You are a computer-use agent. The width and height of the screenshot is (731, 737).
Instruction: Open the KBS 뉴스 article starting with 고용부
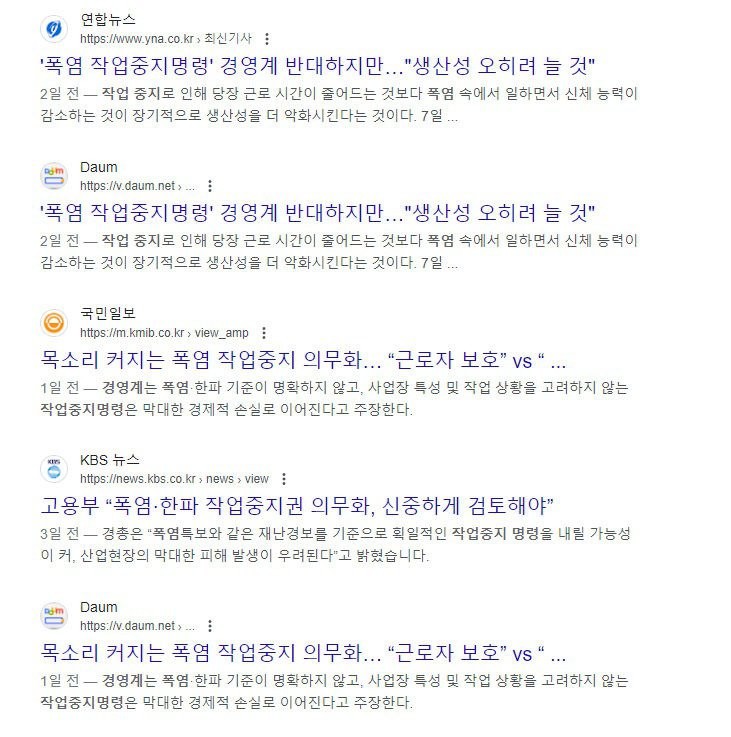[x=297, y=504]
